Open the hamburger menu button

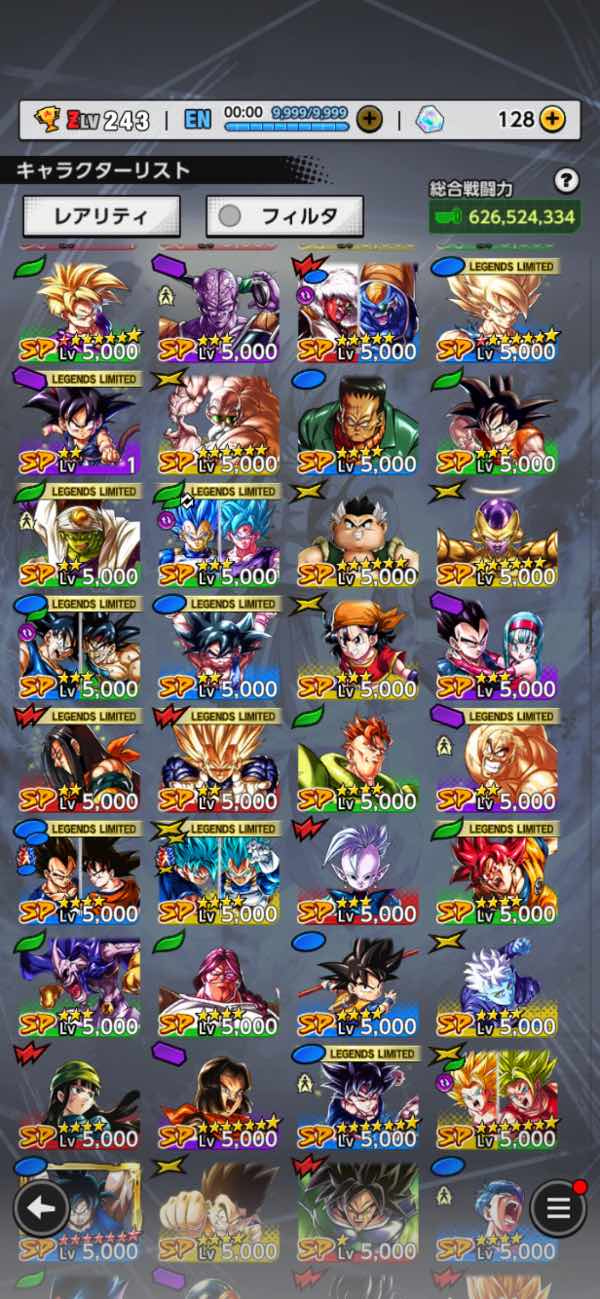click(x=558, y=1208)
